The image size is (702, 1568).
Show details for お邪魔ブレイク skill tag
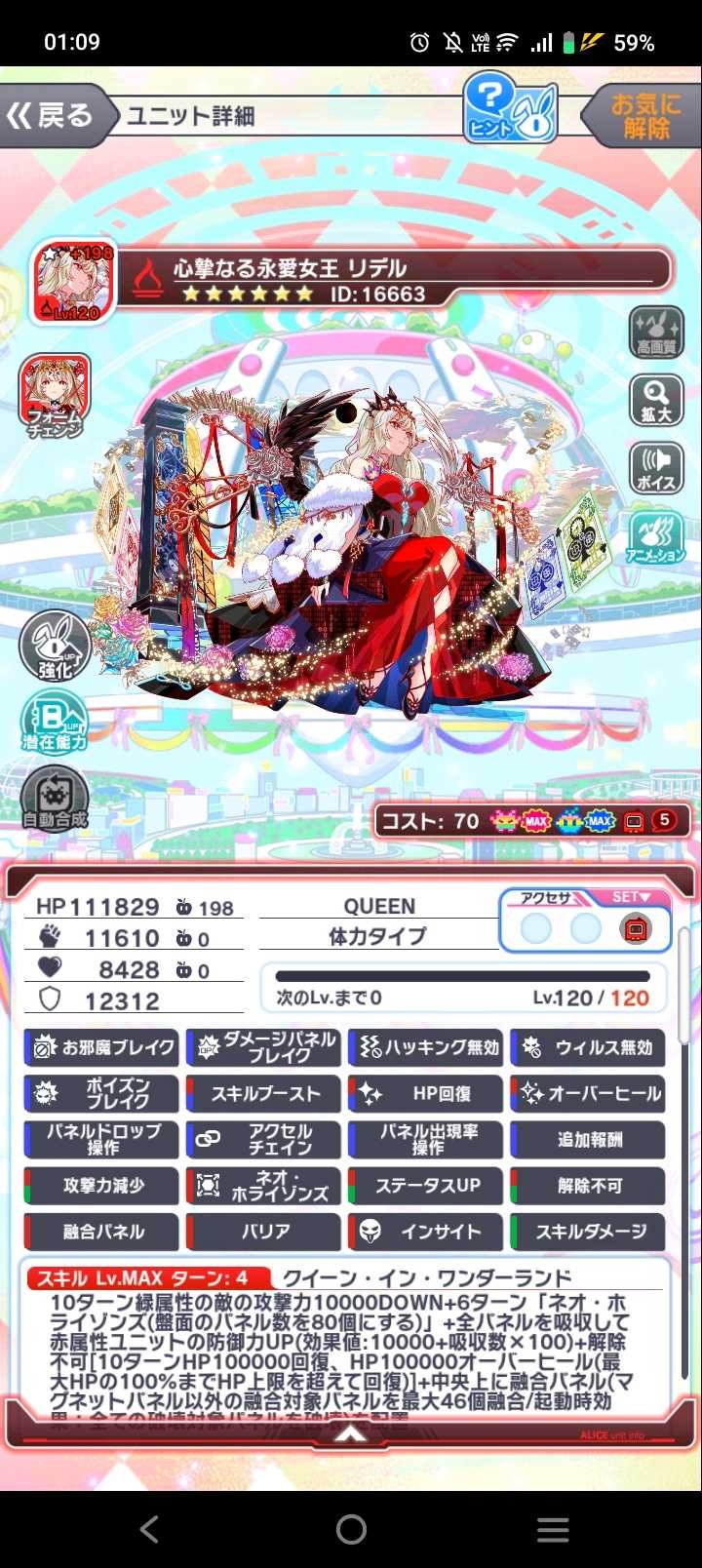(102, 1047)
